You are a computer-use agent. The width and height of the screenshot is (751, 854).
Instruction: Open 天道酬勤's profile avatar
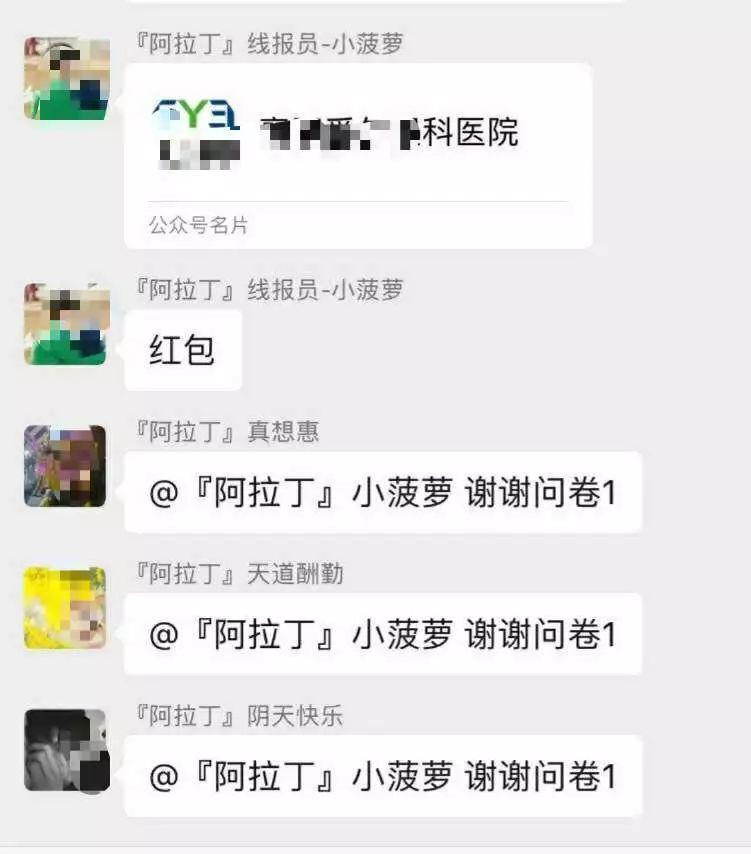66,608
